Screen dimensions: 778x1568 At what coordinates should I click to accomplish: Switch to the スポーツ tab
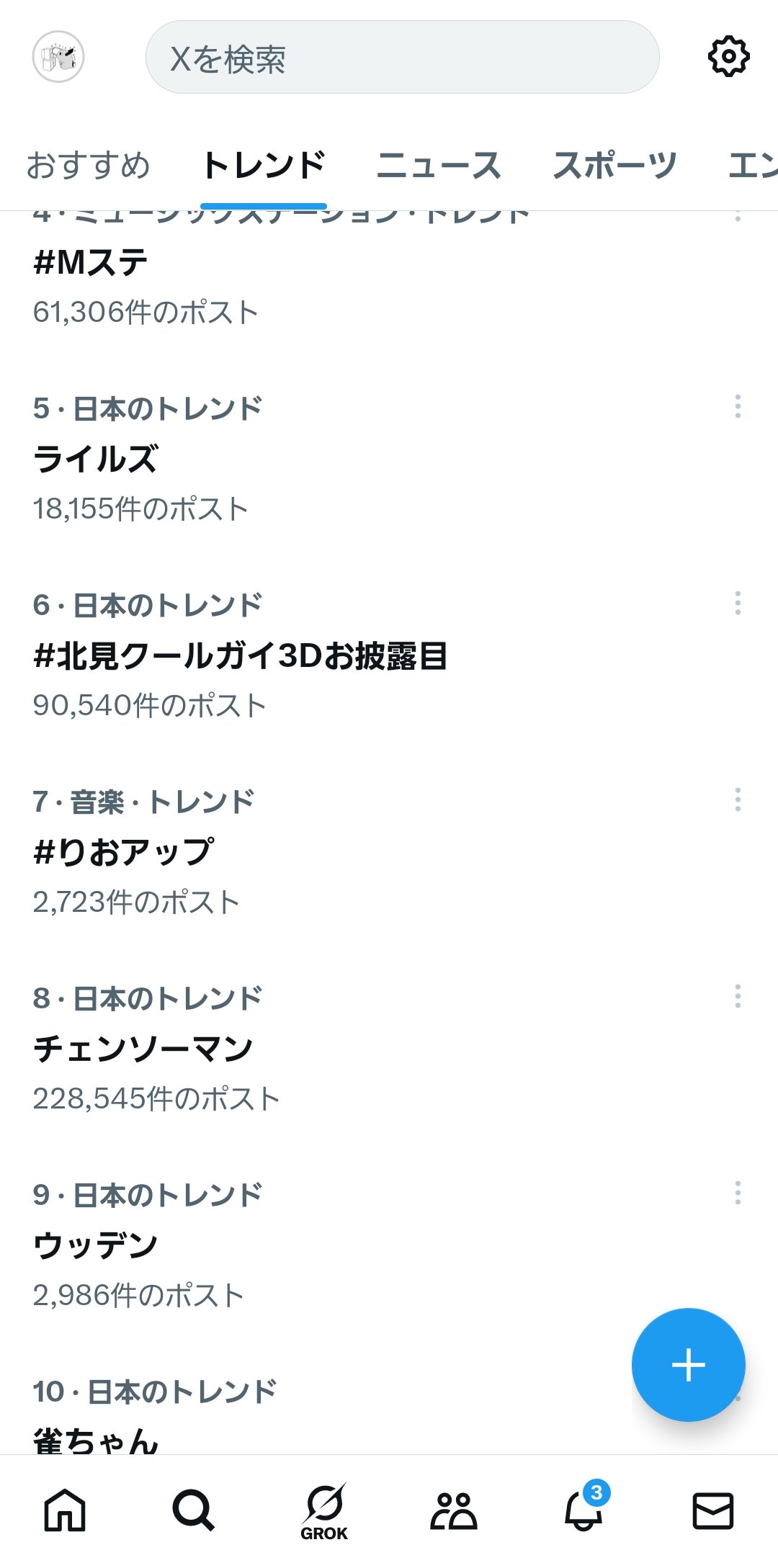[x=614, y=166]
